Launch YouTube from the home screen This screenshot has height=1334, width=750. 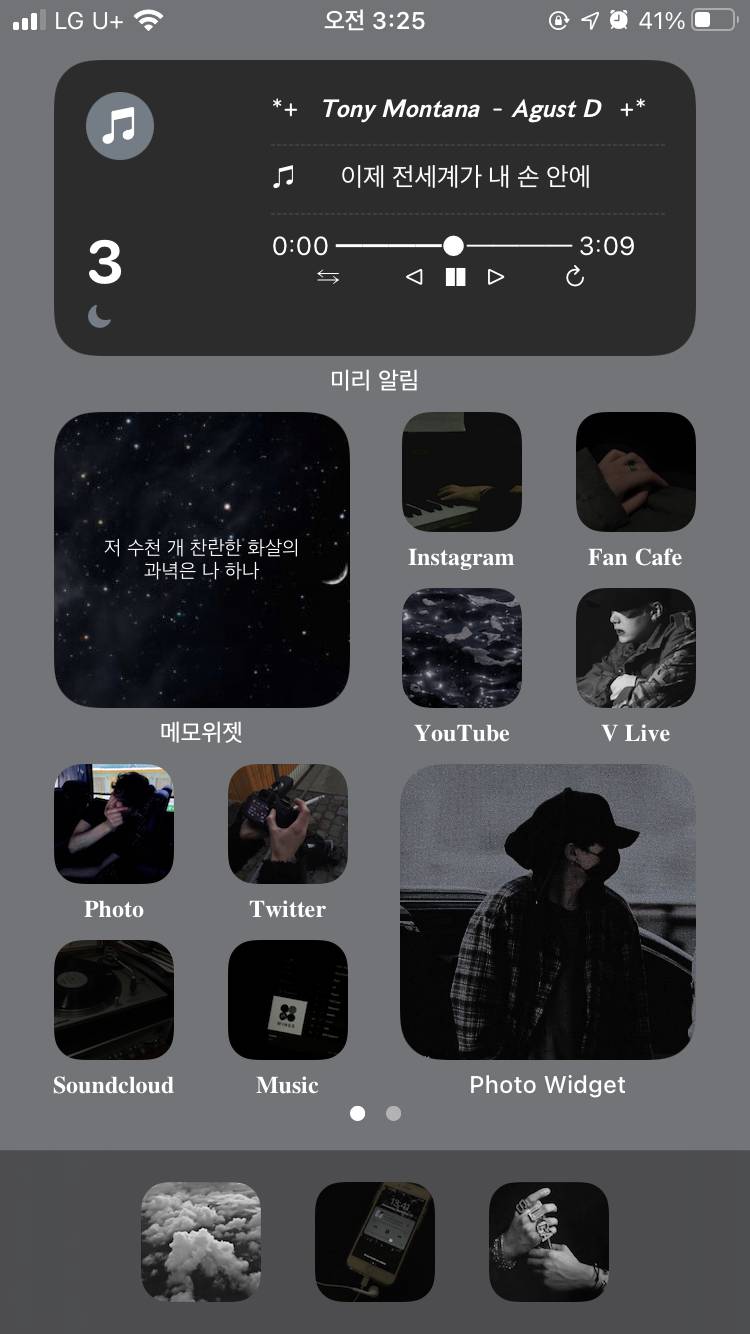click(461, 648)
